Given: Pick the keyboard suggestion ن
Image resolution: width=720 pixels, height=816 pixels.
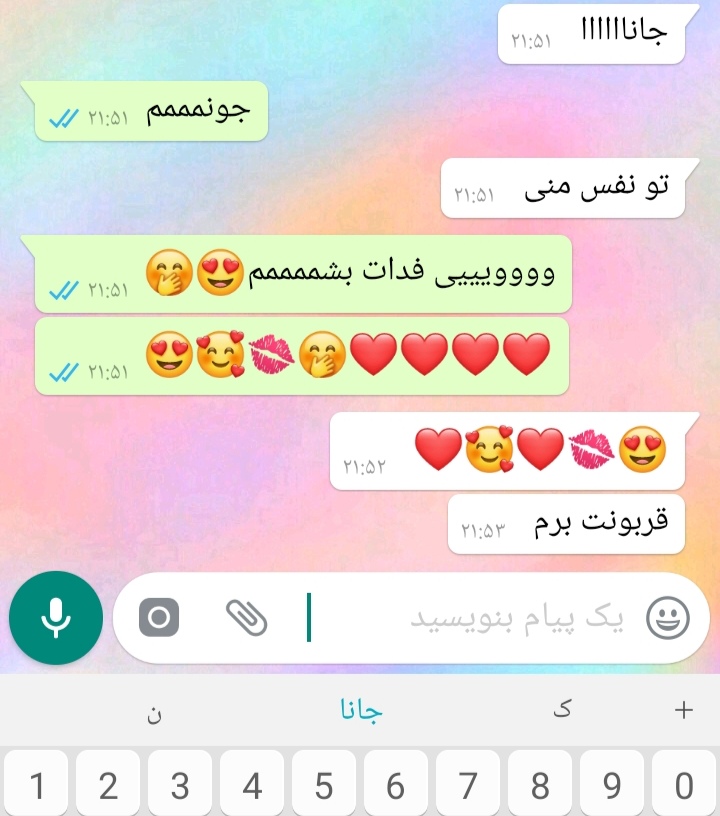Looking at the screenshot, I should [153, 713].
